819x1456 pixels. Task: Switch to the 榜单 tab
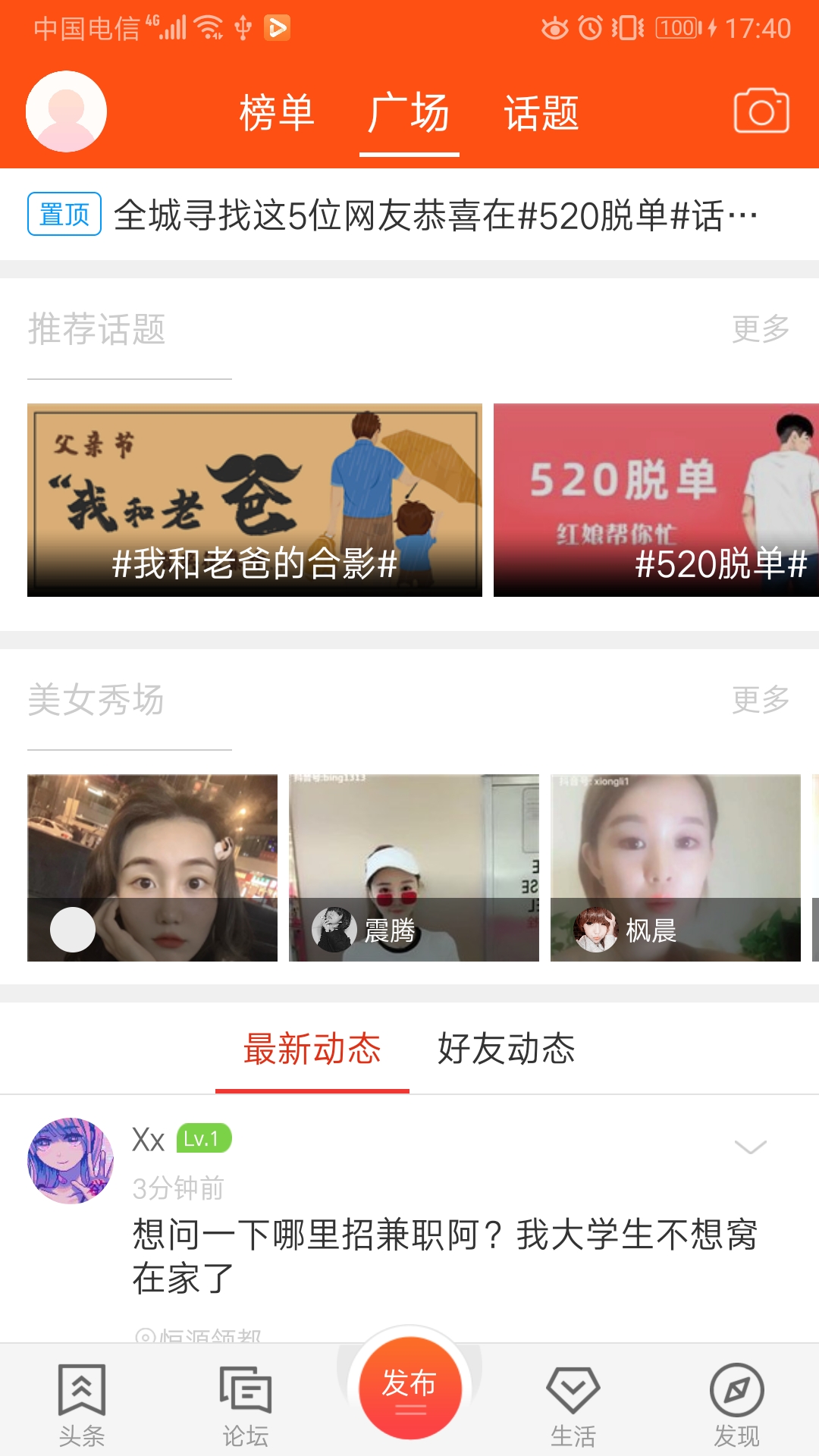[277, 111]
